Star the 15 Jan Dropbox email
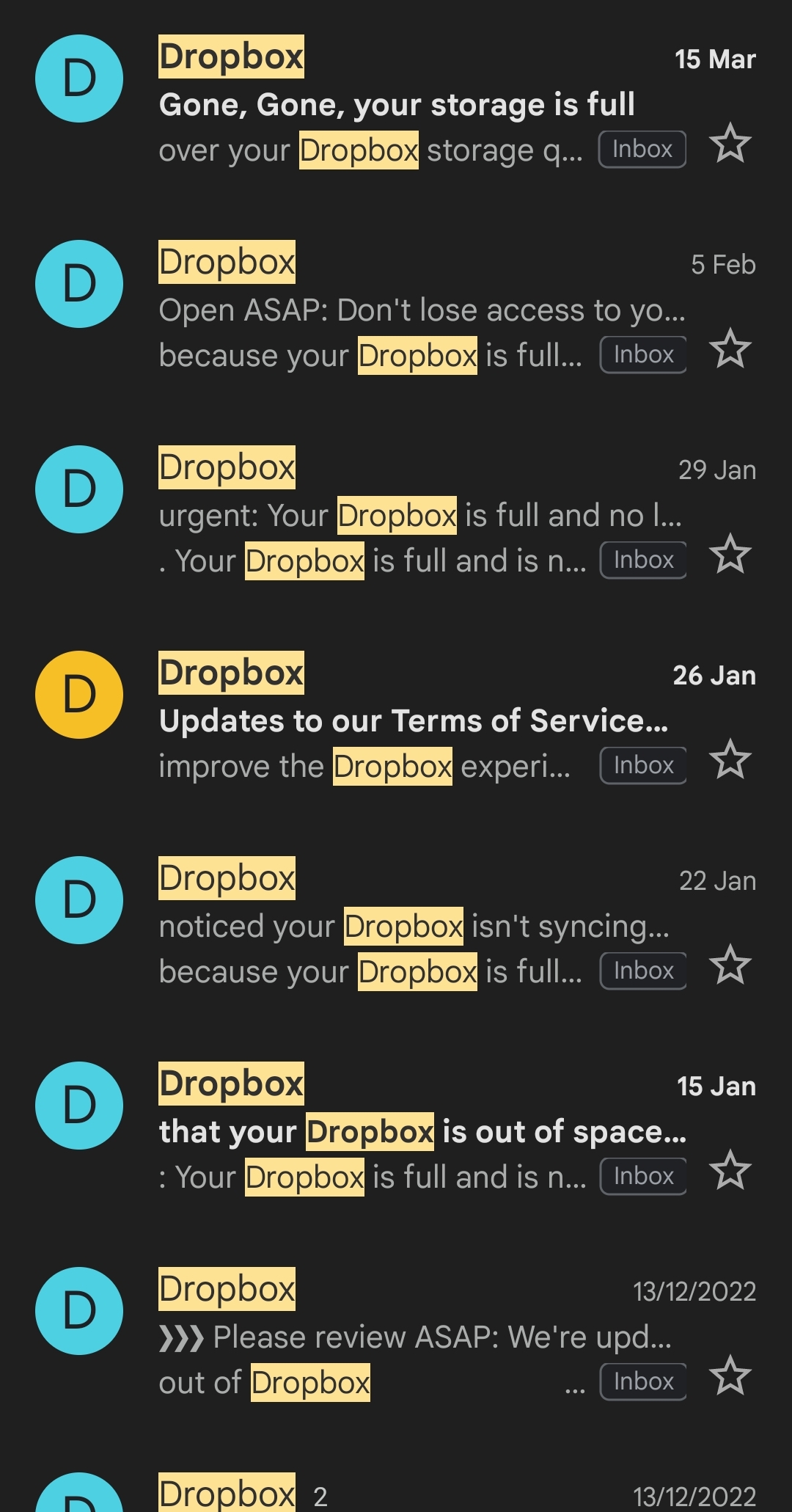Image resolution: width=792 pixels, height=1512 pixels. point(730,1171)
